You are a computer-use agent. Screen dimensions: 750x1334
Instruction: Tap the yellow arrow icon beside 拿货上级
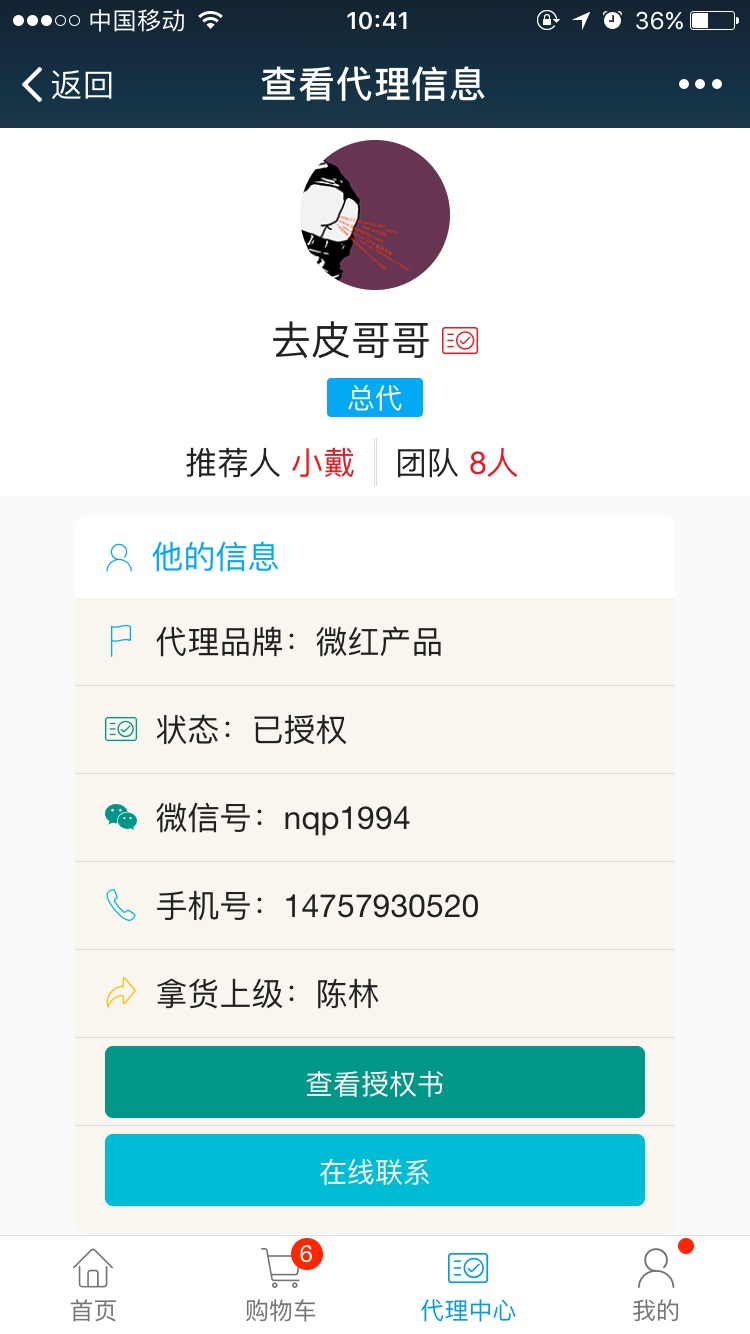[122, 992]
